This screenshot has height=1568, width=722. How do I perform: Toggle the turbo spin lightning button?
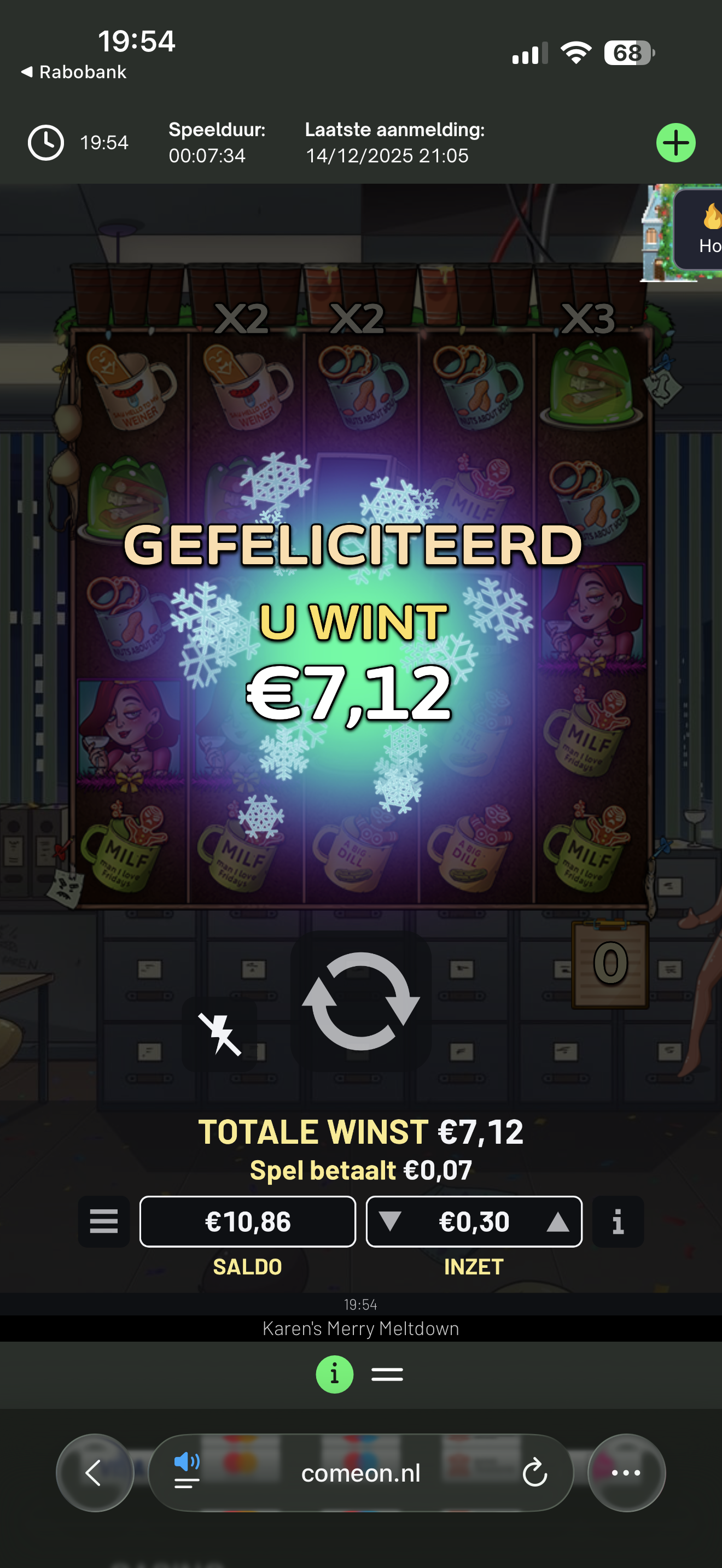coord(220,1033)
